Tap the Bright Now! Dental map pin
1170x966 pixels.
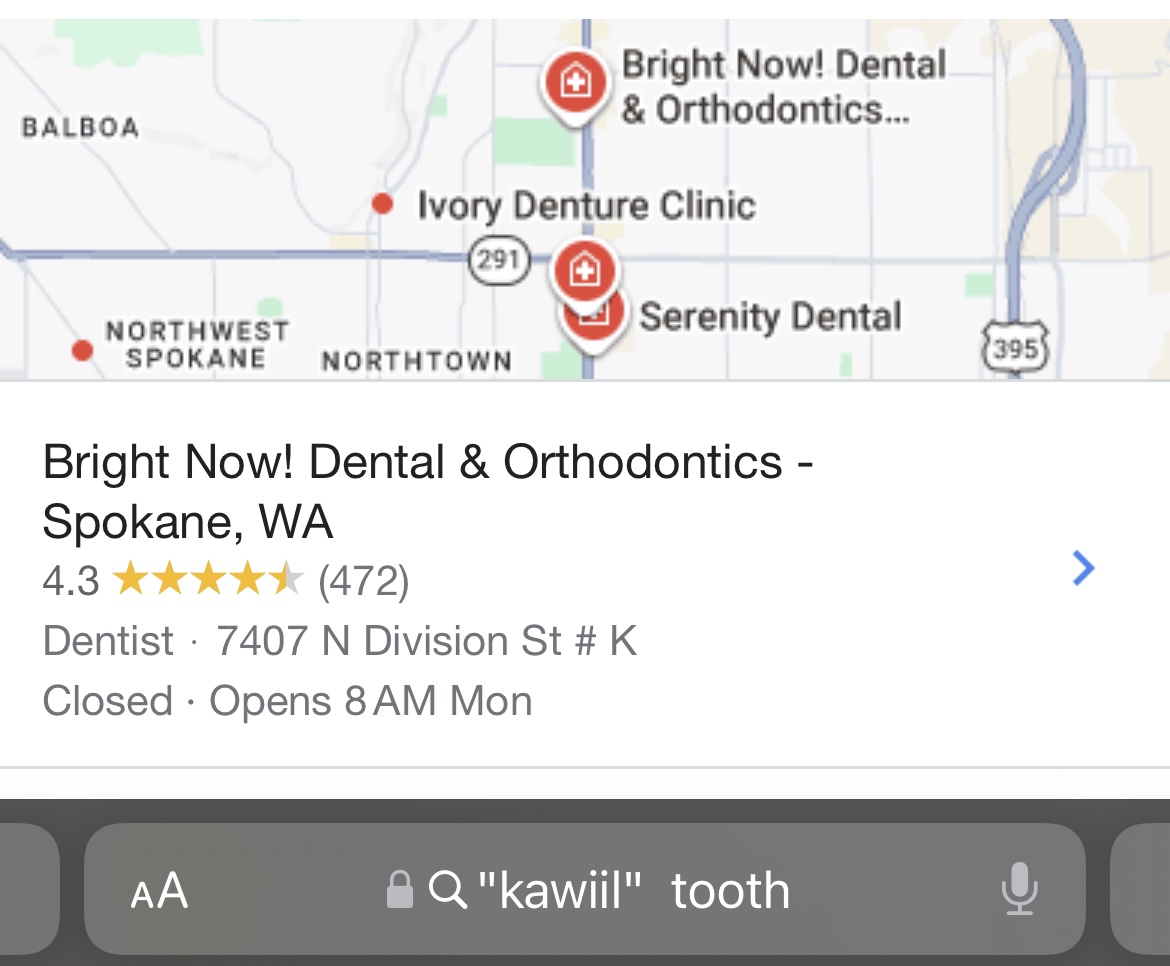[x=575, y=84]
